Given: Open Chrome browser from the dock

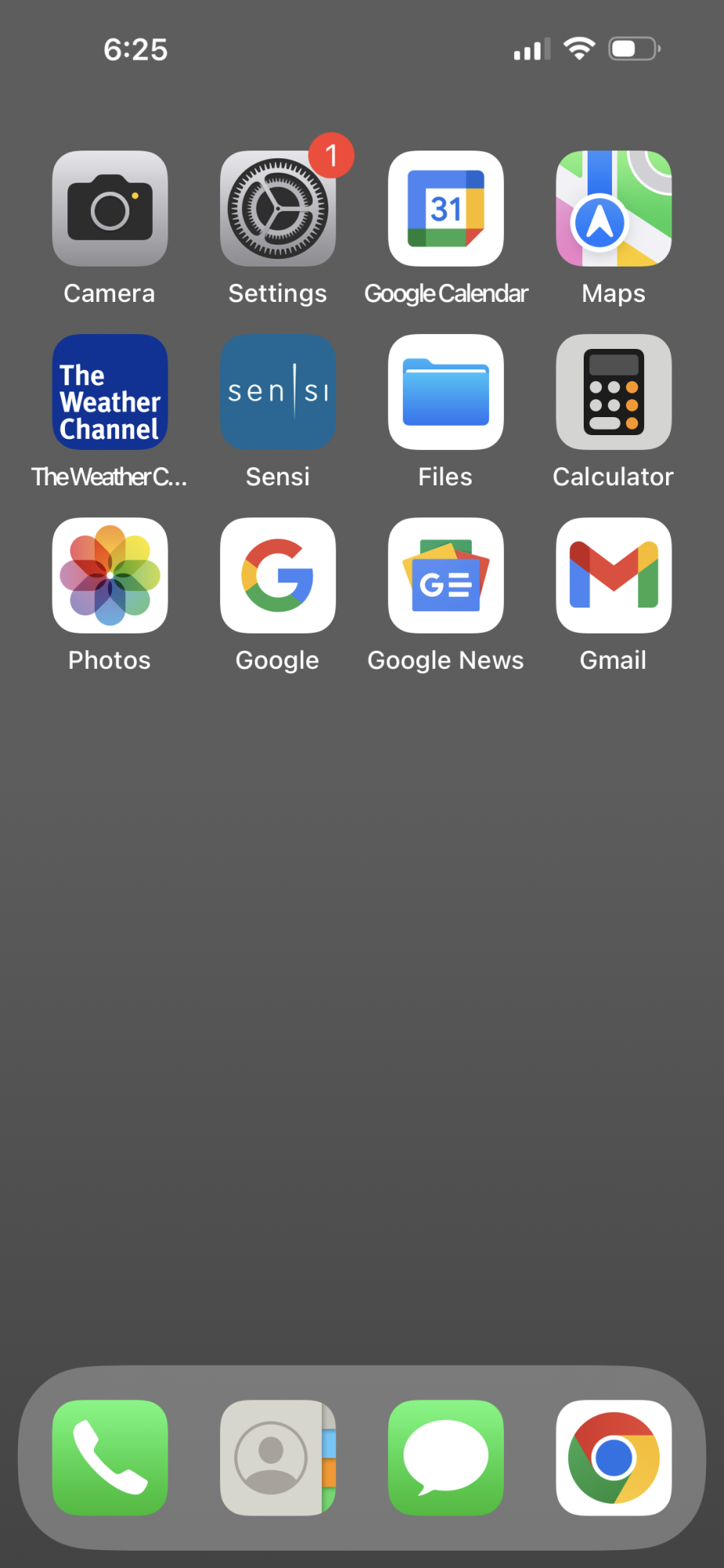Looking at the screenshot, I should tap(614, 1457).
